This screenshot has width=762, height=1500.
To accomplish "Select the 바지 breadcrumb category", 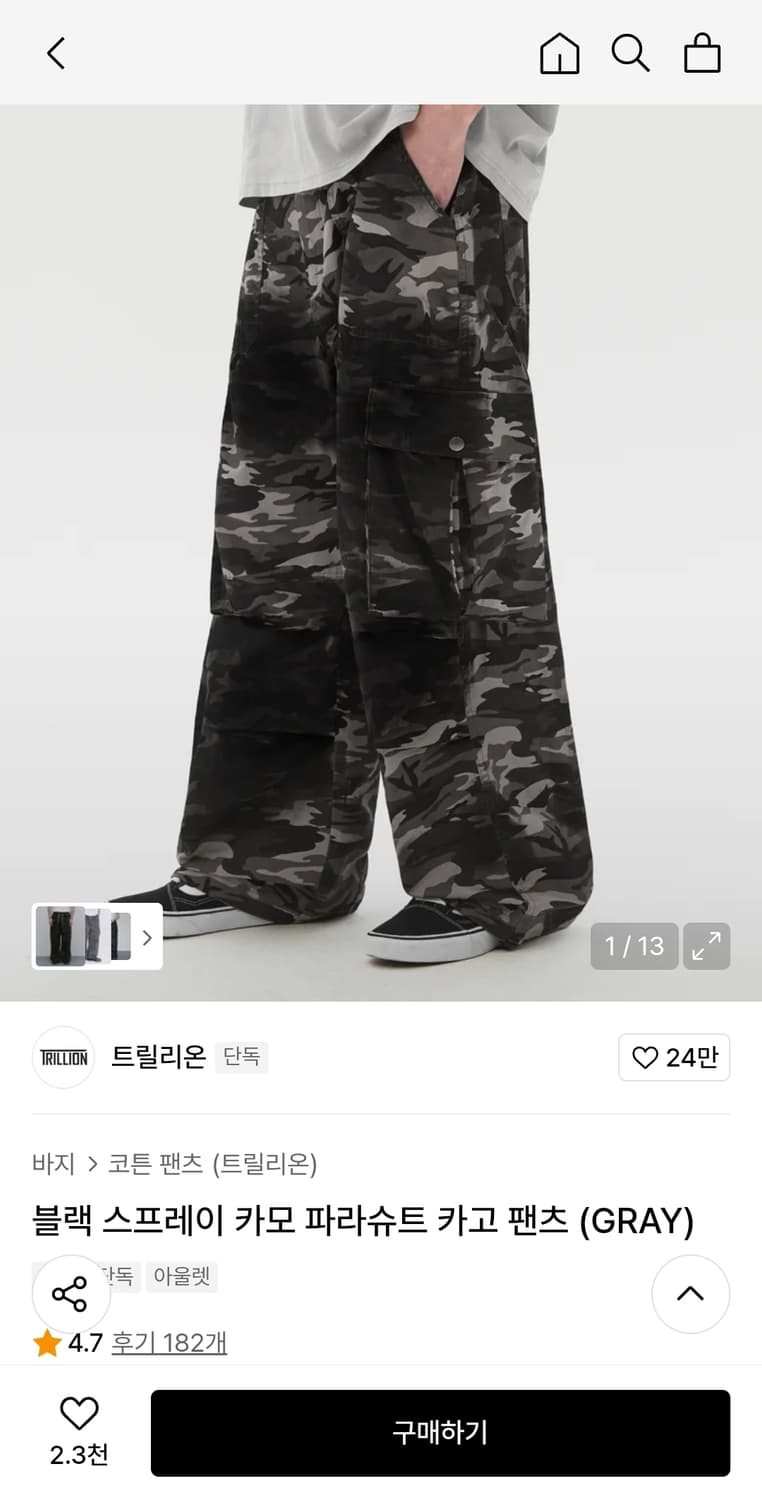I will [53, 1164].
